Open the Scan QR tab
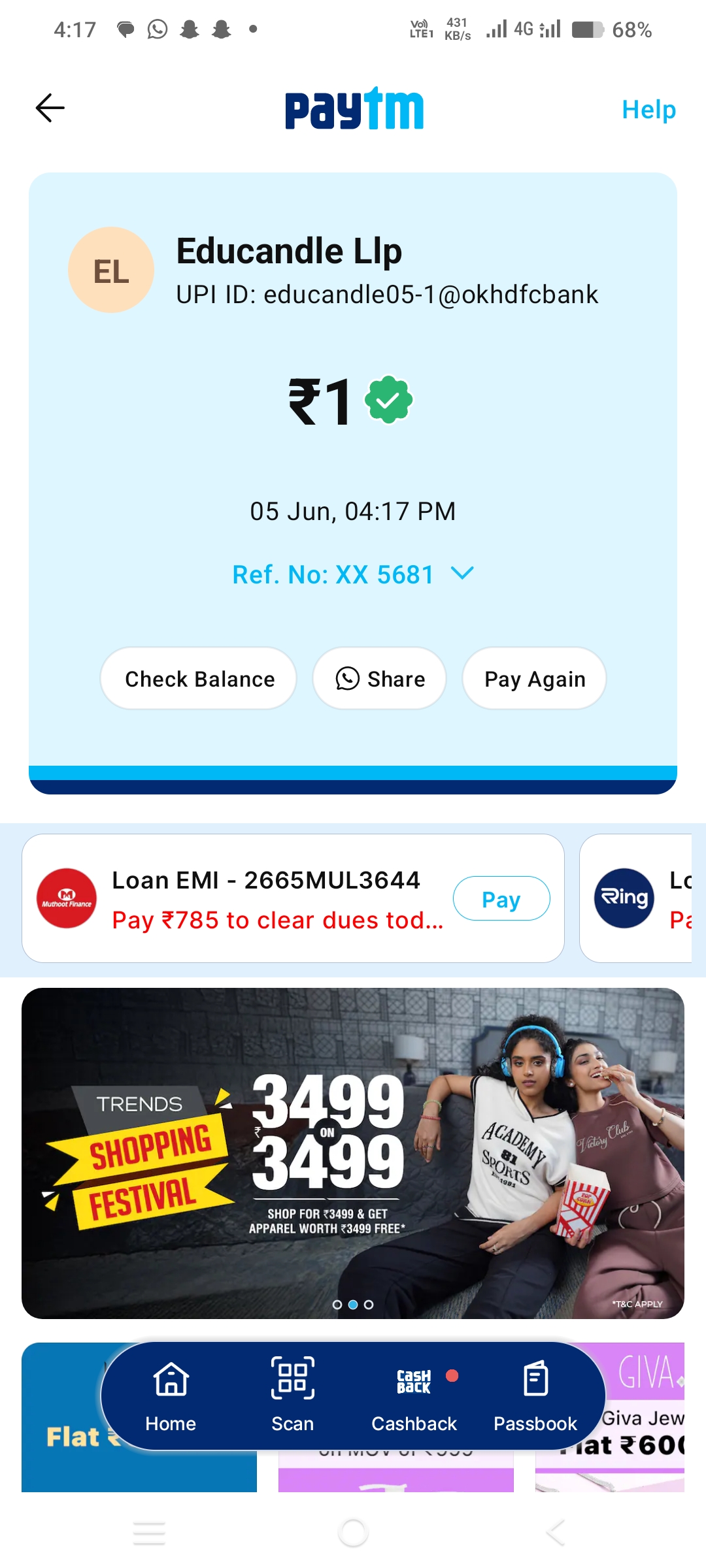This screenshot has width=706, height=1568. click(292, 1396)
